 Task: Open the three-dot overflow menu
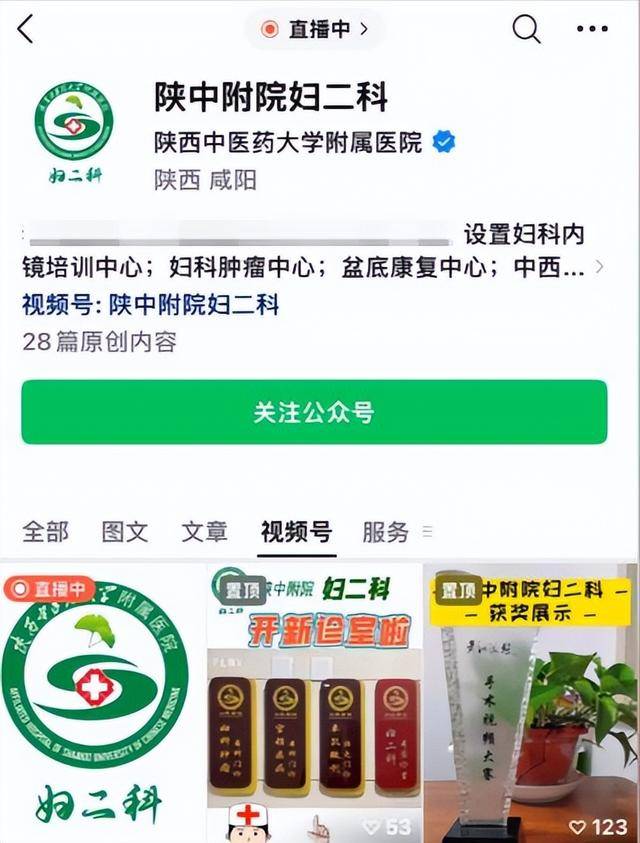(x=592, y=30)
